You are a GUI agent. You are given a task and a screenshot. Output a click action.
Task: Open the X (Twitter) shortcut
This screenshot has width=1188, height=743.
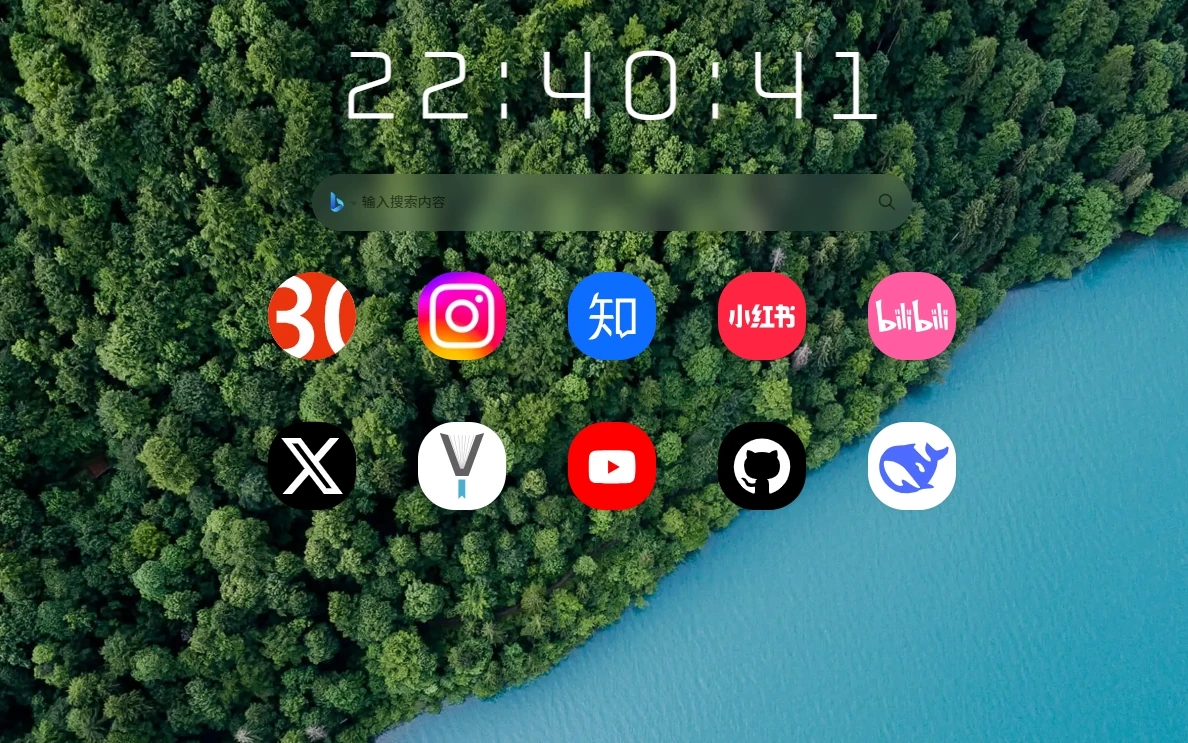click(312, 466)
